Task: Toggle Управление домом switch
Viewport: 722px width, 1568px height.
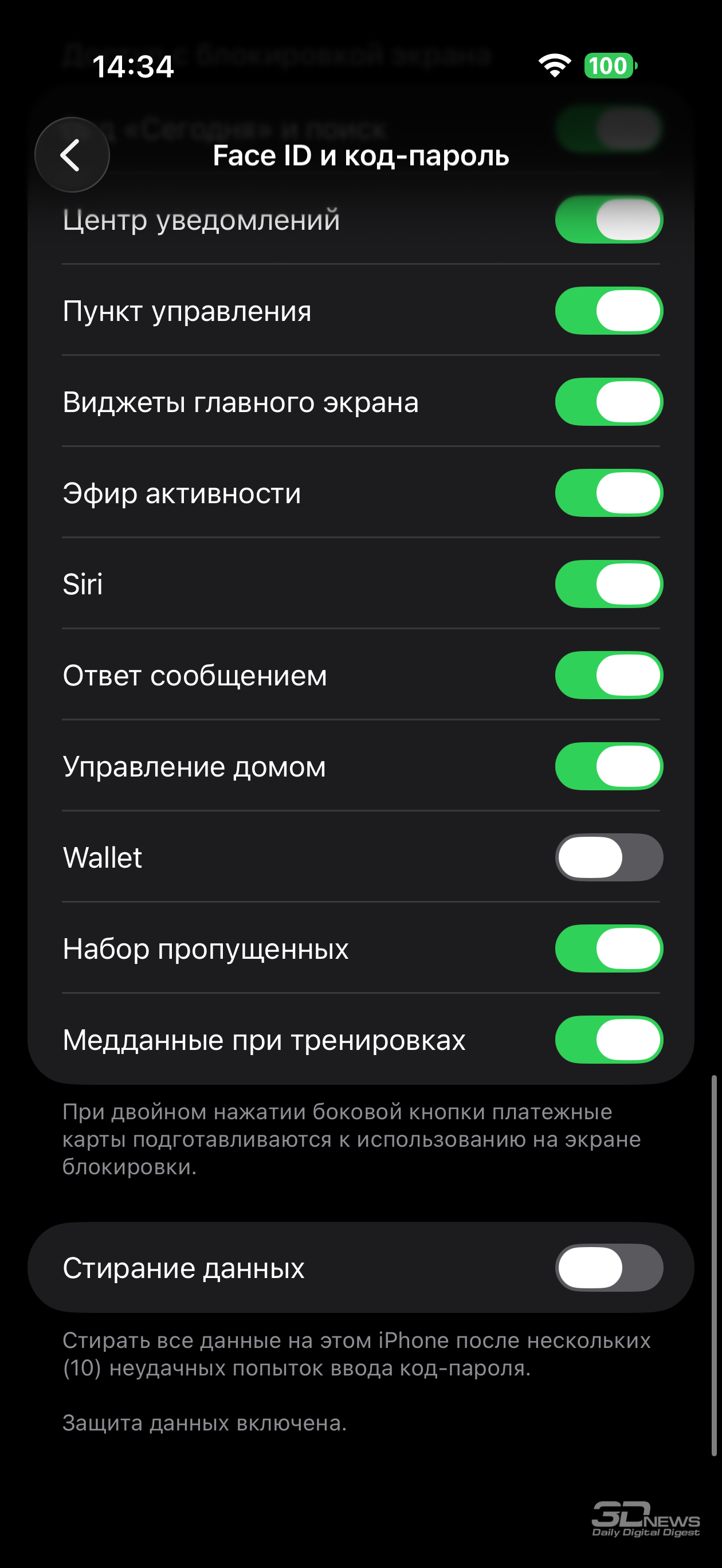Action: point(608,766)
